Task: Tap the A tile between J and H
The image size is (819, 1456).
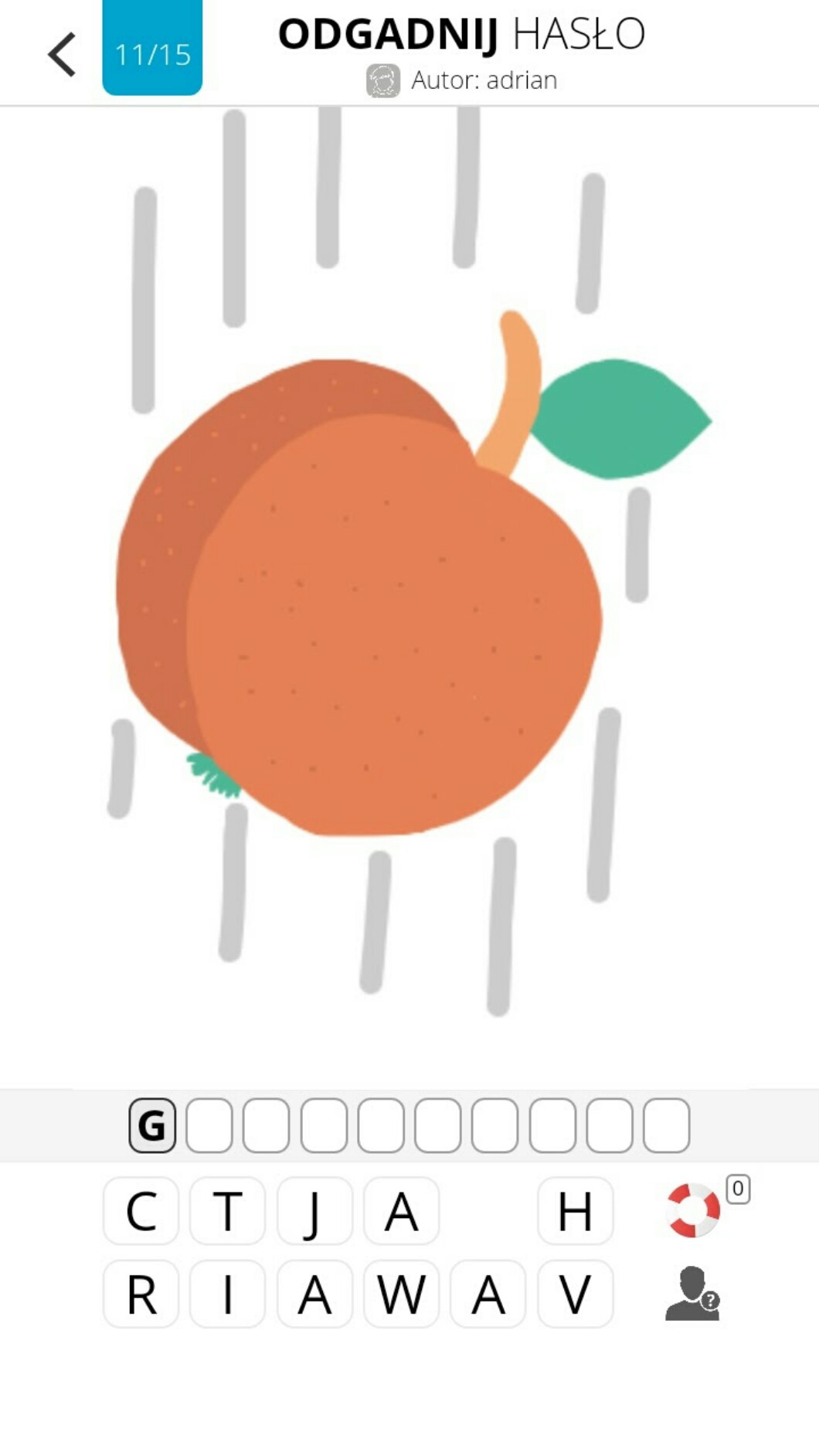Action: pos(402,1211)
